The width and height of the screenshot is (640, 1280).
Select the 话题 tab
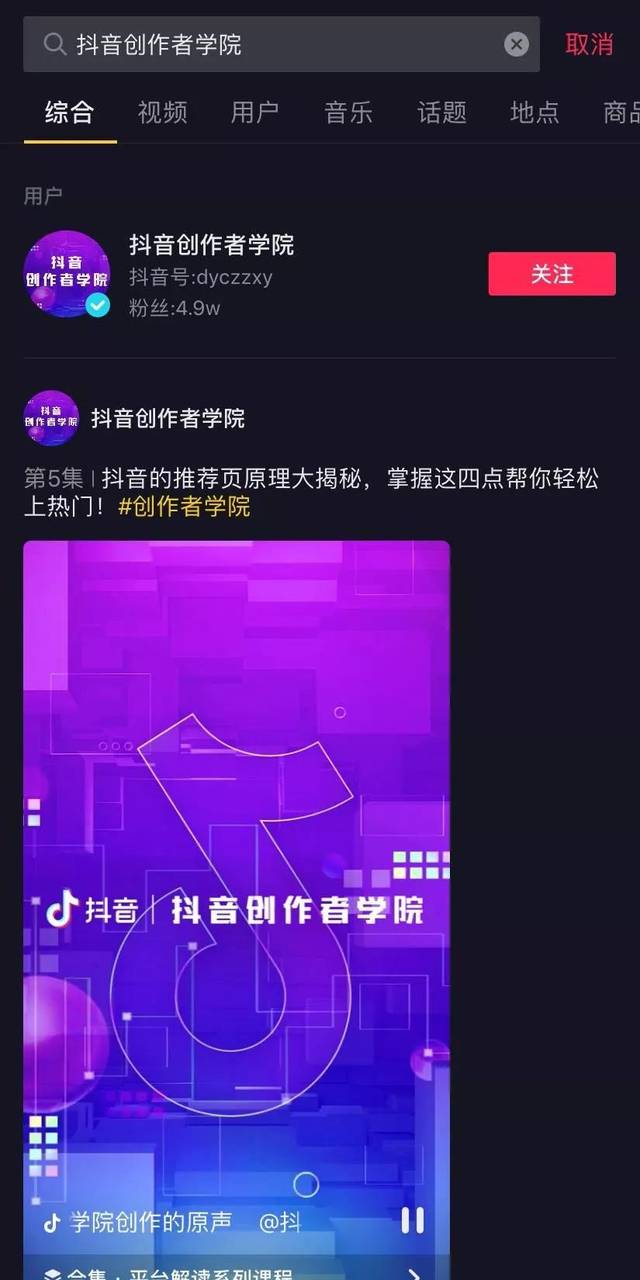pyautogui.click(x=442, y=112)
